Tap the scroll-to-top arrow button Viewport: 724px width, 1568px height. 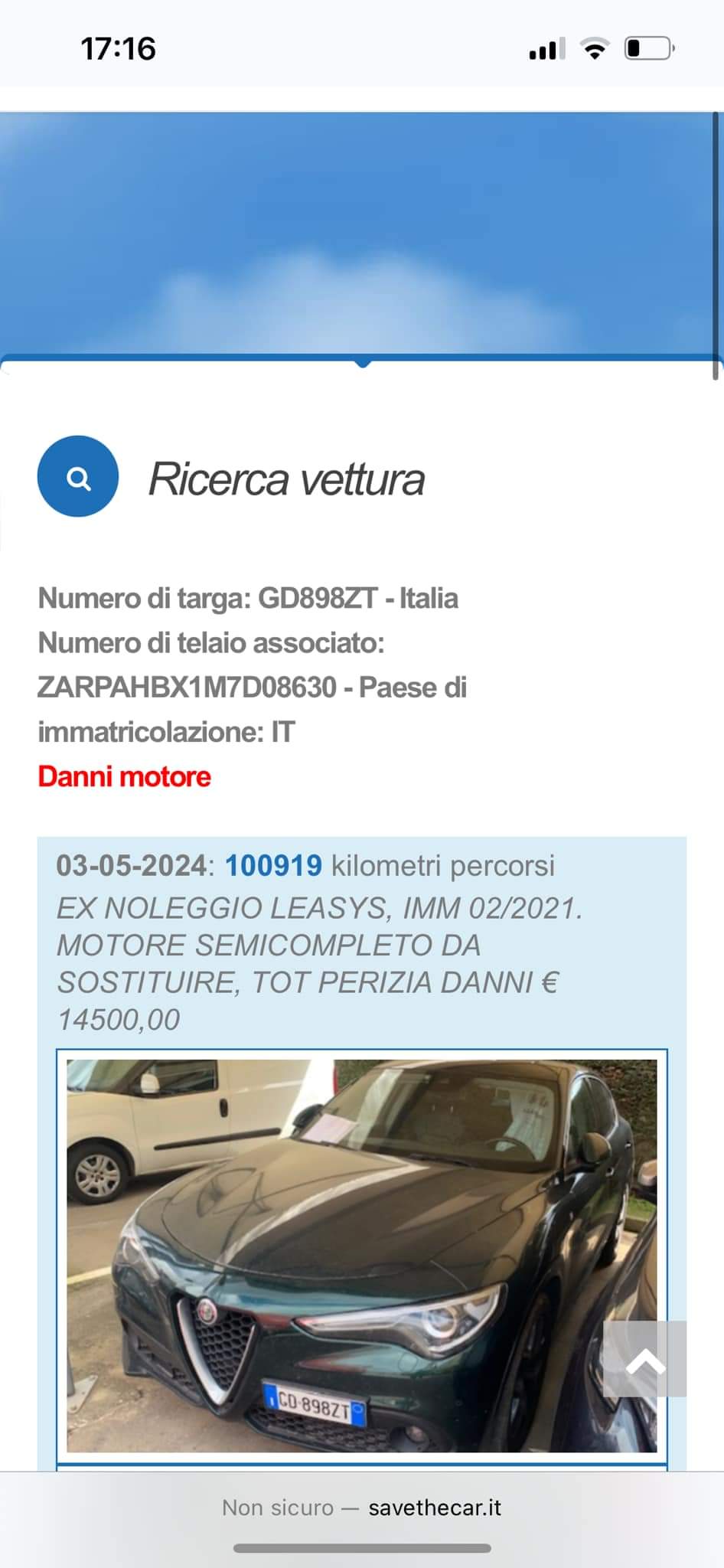[644, 1358]
